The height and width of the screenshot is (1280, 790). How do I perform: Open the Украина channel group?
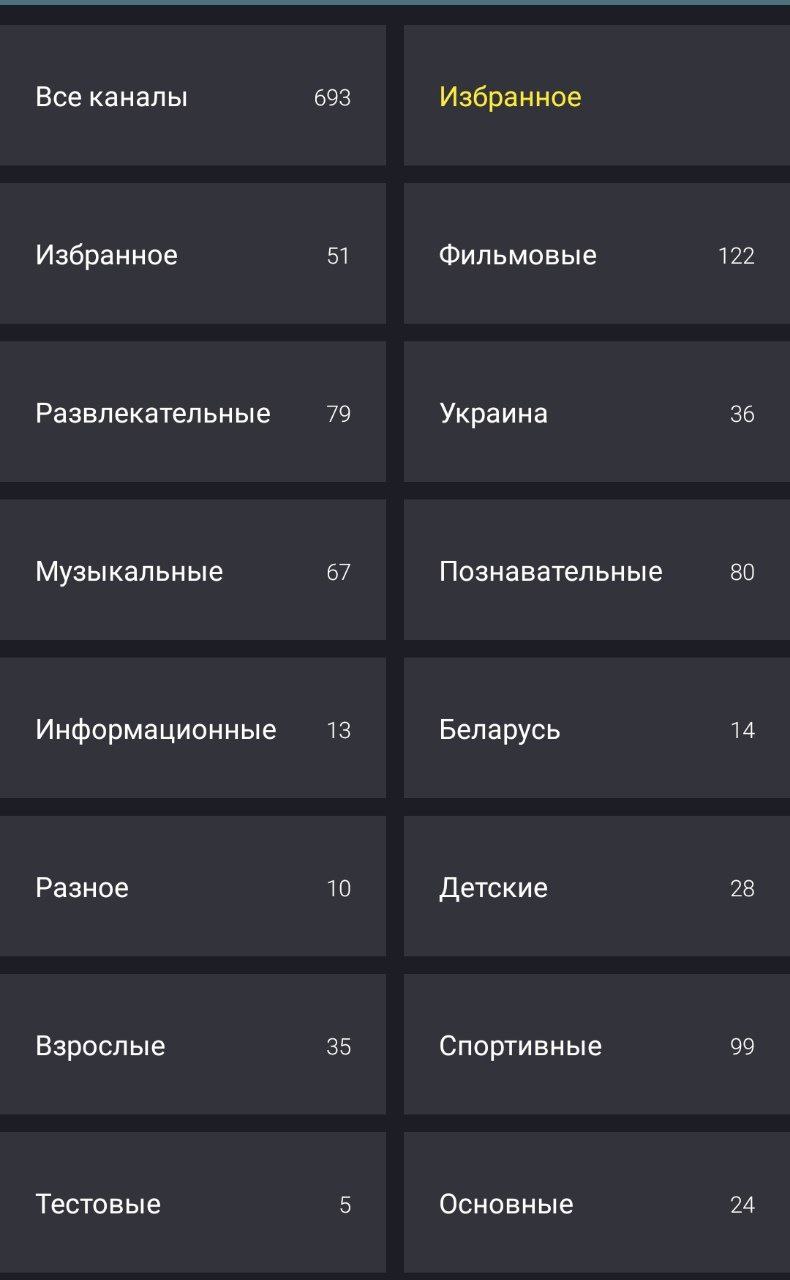[597, 412]
